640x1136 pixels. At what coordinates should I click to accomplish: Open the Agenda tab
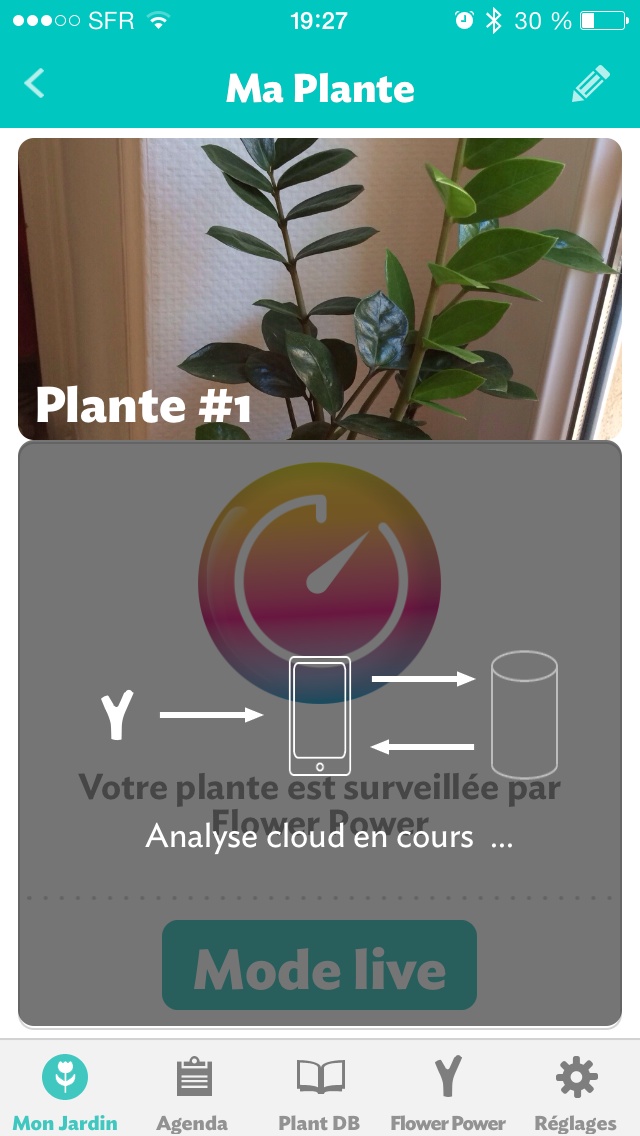(193, 1093)
